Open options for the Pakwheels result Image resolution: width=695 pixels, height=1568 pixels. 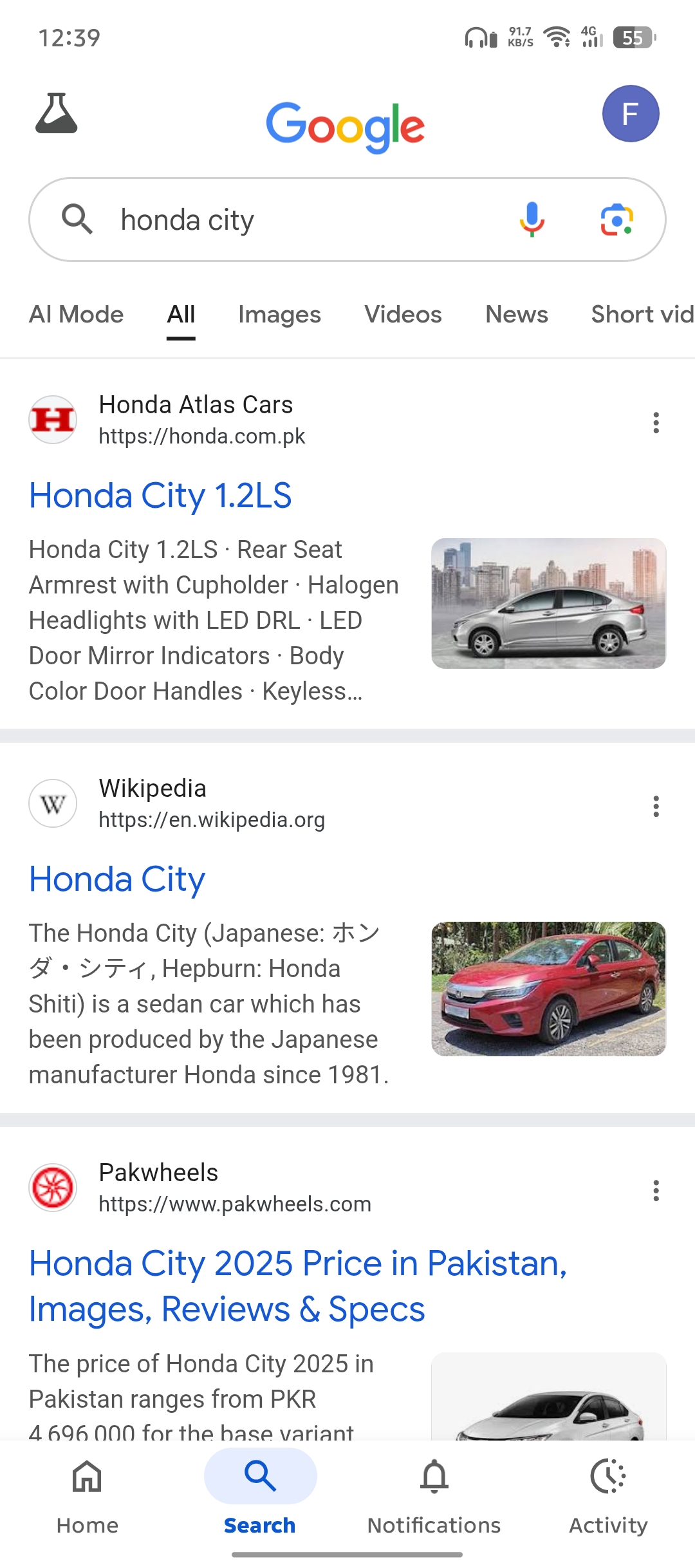point(656,1191)
